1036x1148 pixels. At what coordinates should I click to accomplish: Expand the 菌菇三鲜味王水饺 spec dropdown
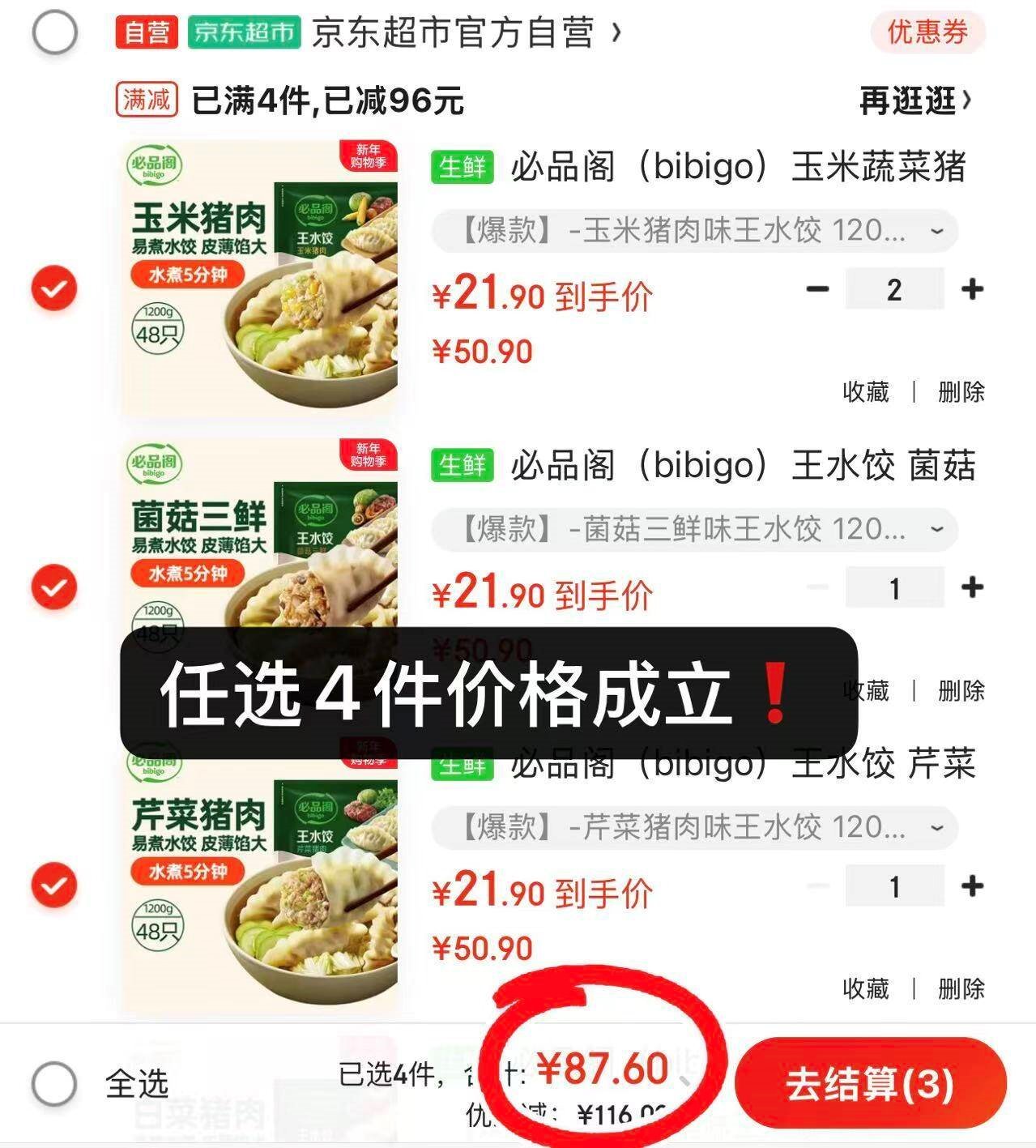pos(695,530)
